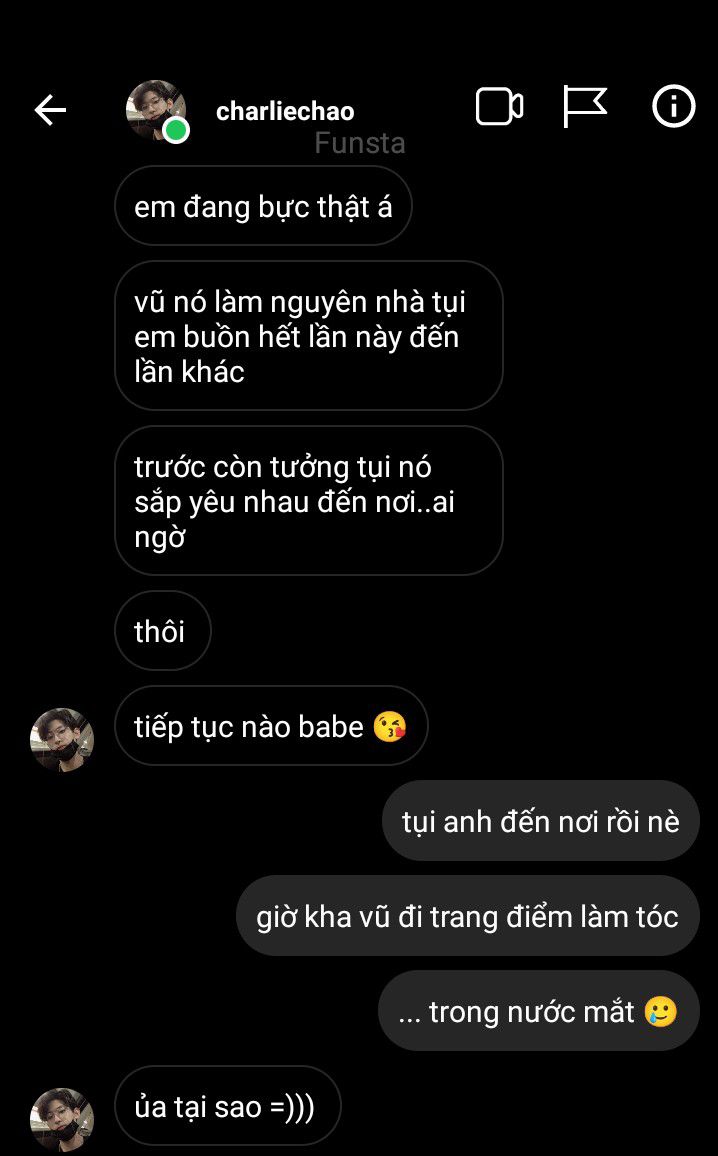The image size is (718, 1156).
Task: Open charliechao's profile from the header name
Action: (x=285, y=111)
